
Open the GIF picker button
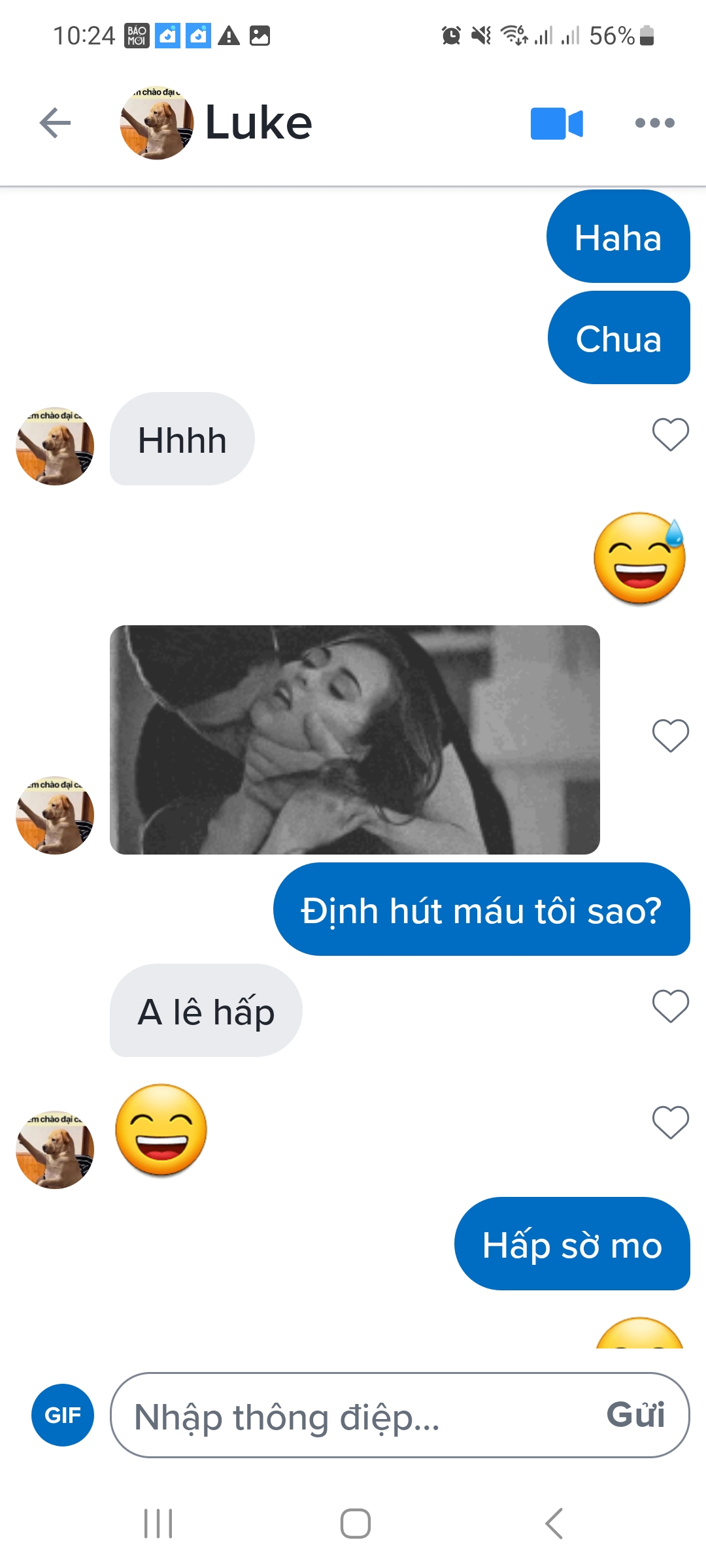click(63, 1414)
